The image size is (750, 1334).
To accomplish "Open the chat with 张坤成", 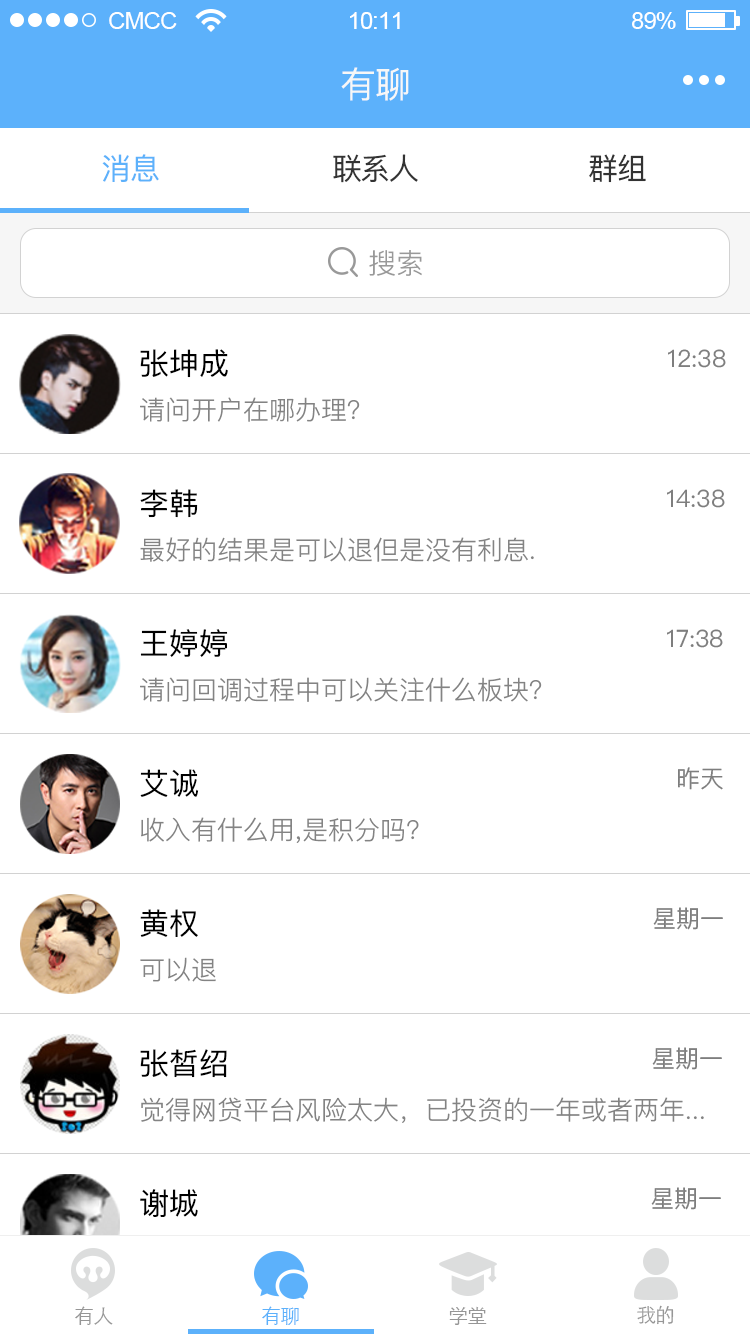I will pyautogui.click(x=375, y=384).
